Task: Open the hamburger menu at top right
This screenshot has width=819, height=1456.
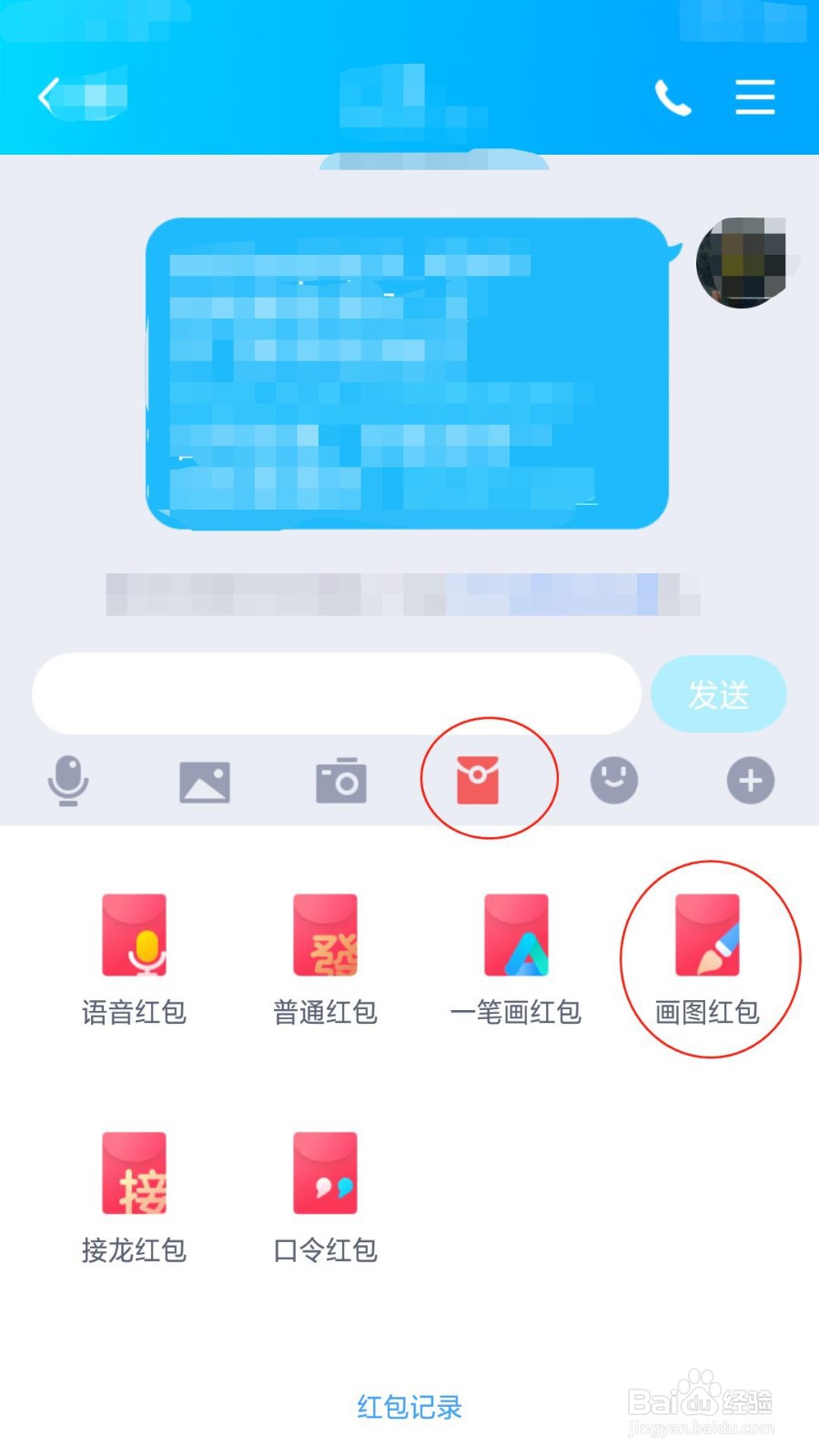Action: [754, 97]
